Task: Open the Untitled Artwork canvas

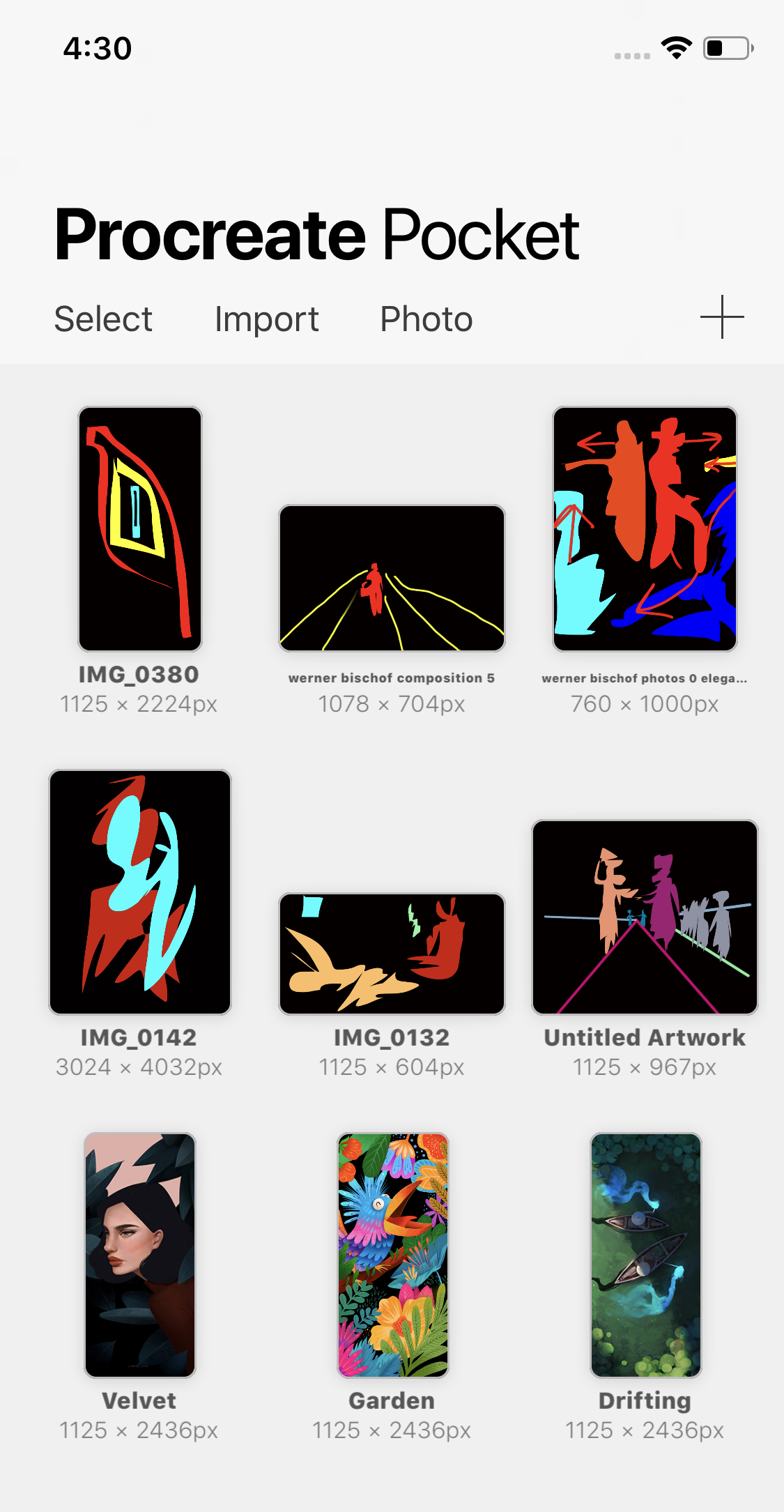Action: [x=645, y=917]
